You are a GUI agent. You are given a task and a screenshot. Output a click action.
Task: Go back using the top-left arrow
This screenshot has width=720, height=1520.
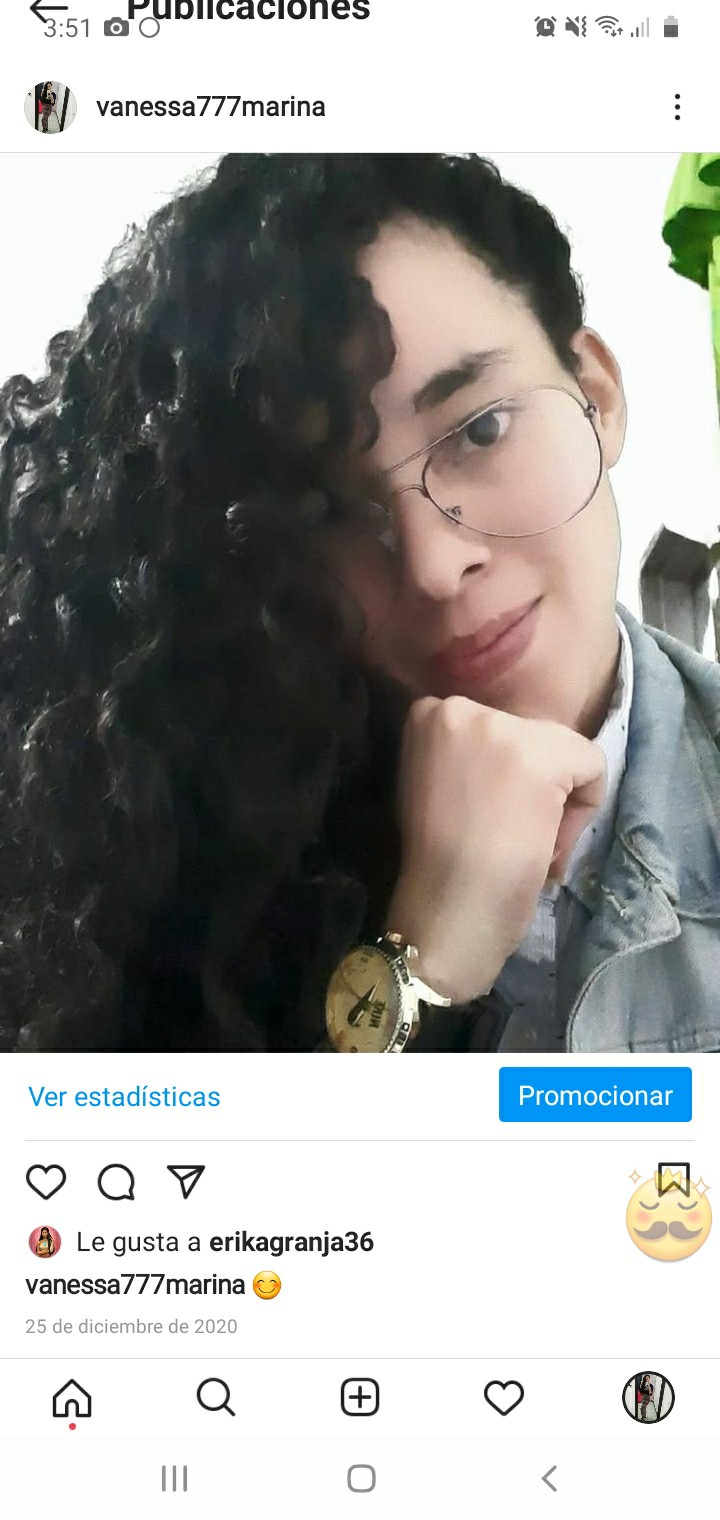coord(48,10)
